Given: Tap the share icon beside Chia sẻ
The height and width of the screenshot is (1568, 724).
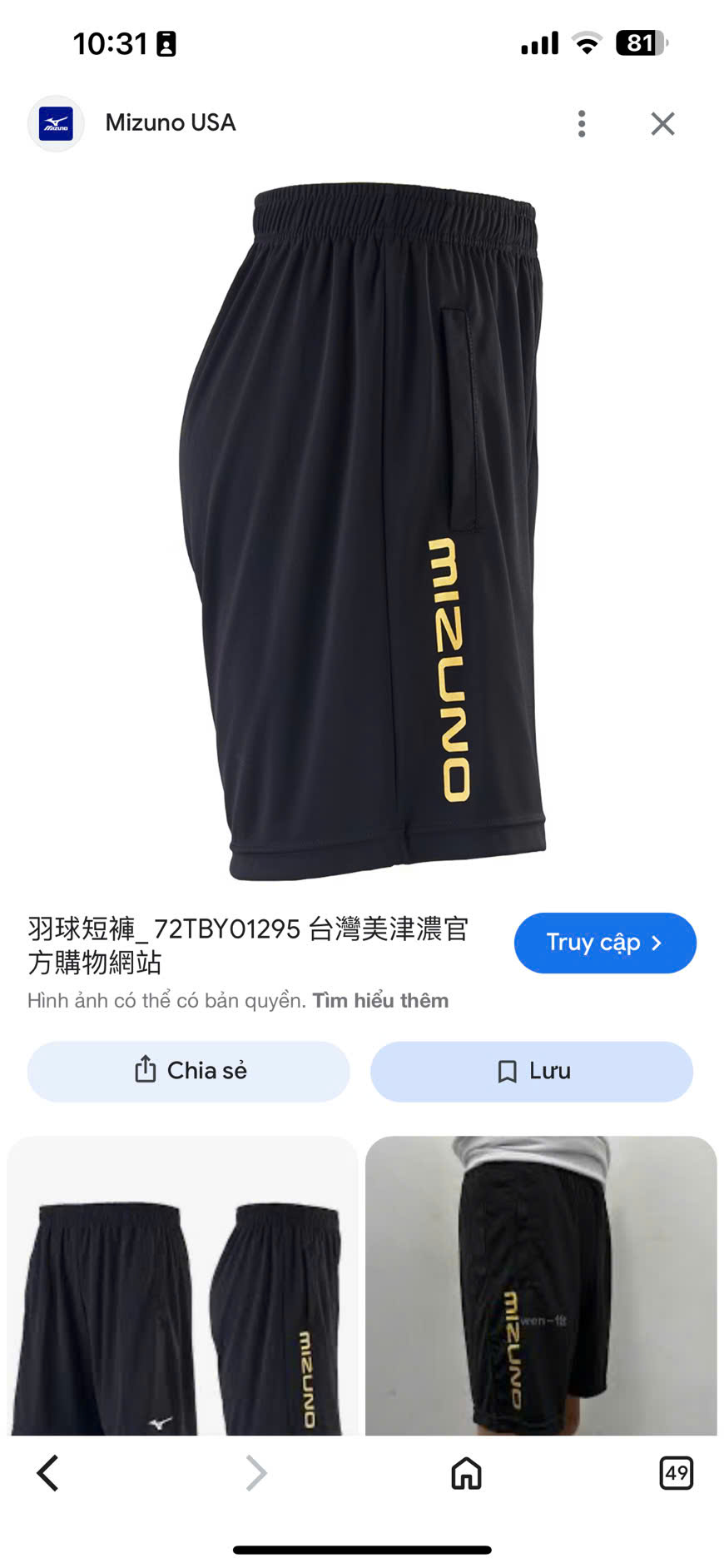Looking at the screenshot, I should (146, 1071).
